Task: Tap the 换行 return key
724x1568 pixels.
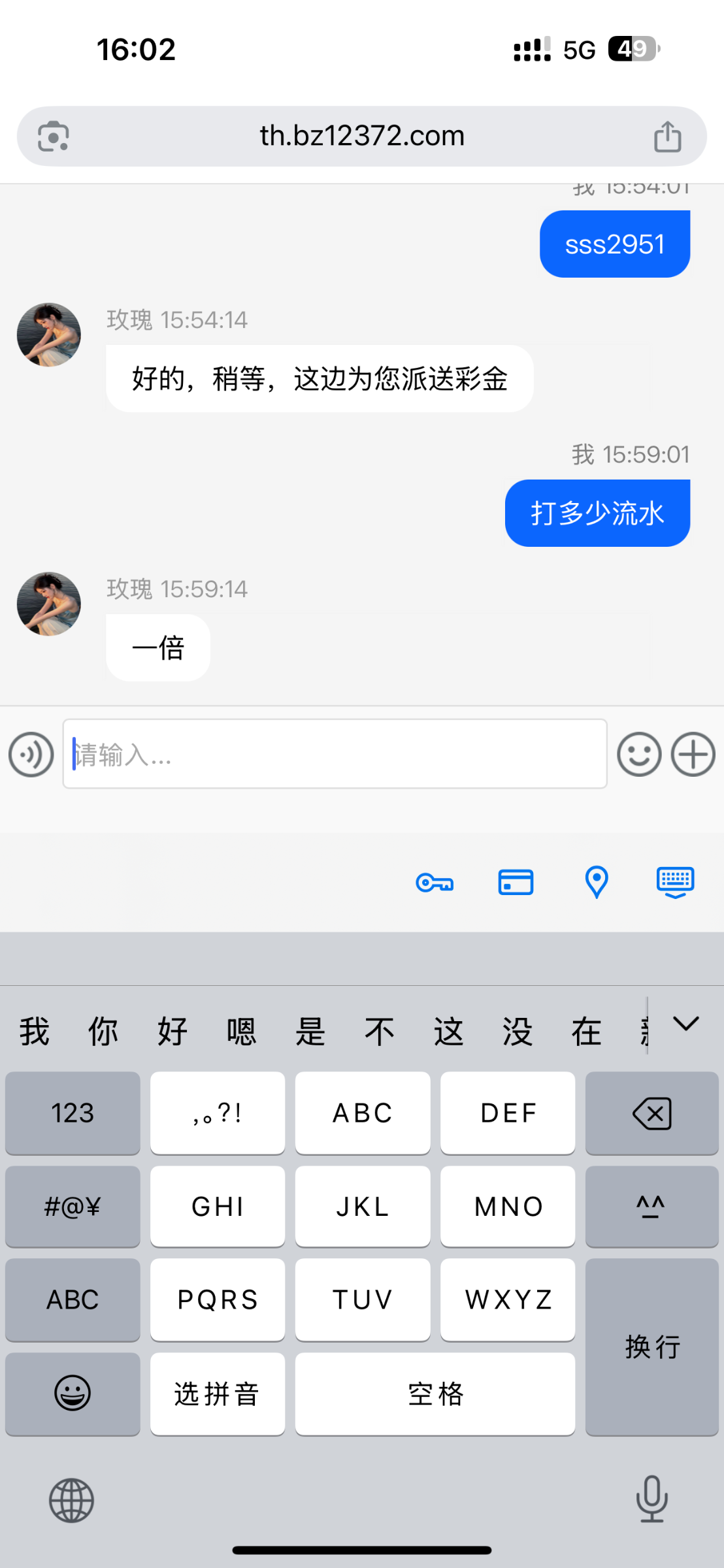Action: [651, 1347]
